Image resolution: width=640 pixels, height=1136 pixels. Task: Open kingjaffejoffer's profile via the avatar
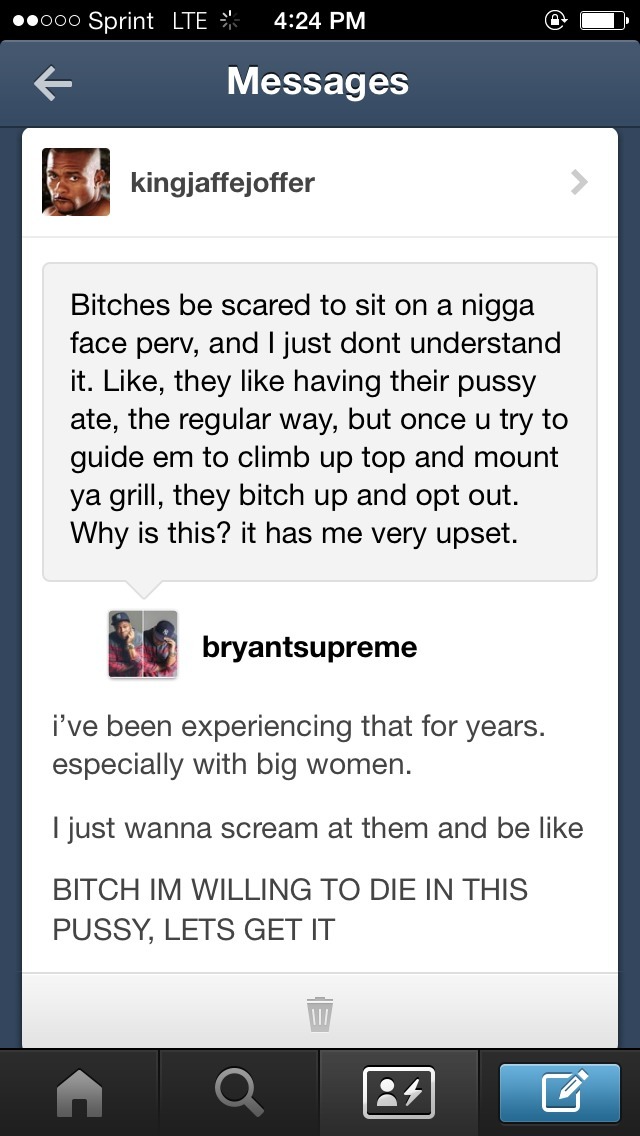coord(76,182)
